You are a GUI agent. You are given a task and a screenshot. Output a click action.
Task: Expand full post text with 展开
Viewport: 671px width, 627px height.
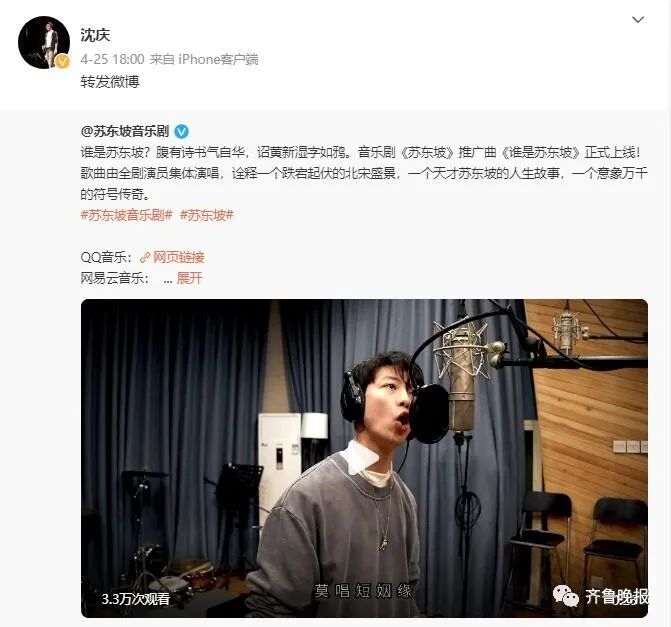point(189,278)
